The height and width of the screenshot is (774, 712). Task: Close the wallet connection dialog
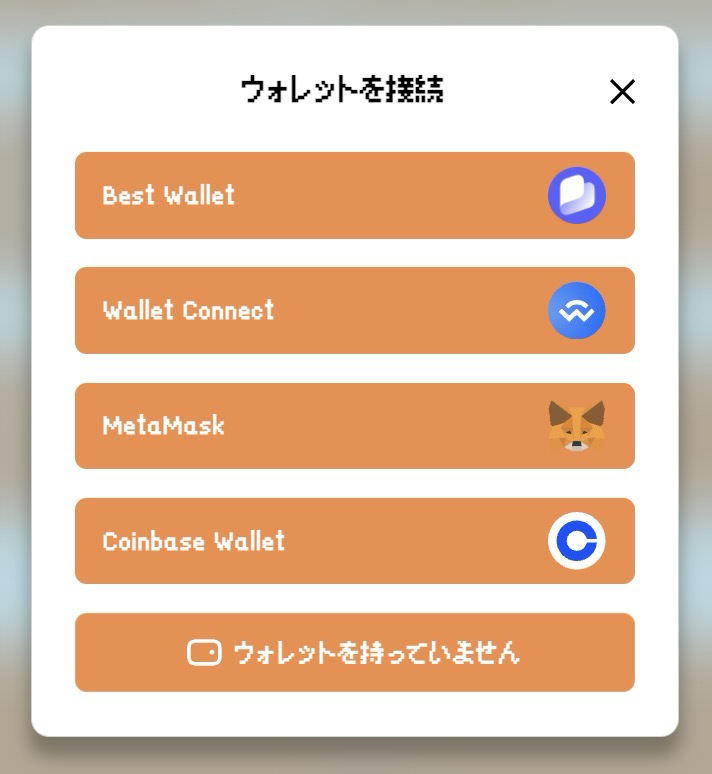(622, 92)
